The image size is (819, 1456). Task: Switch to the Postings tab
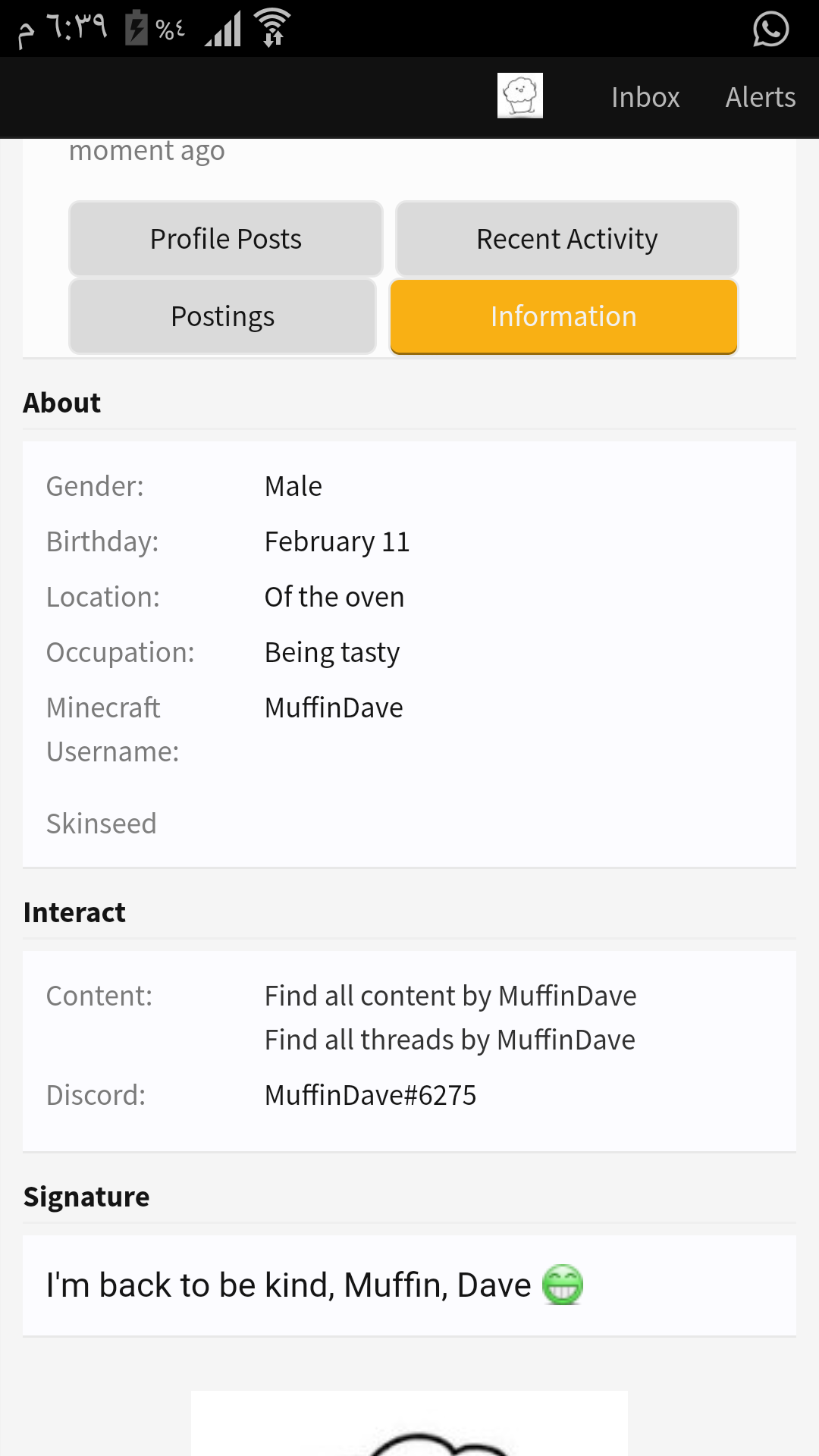tap(223, 316)
